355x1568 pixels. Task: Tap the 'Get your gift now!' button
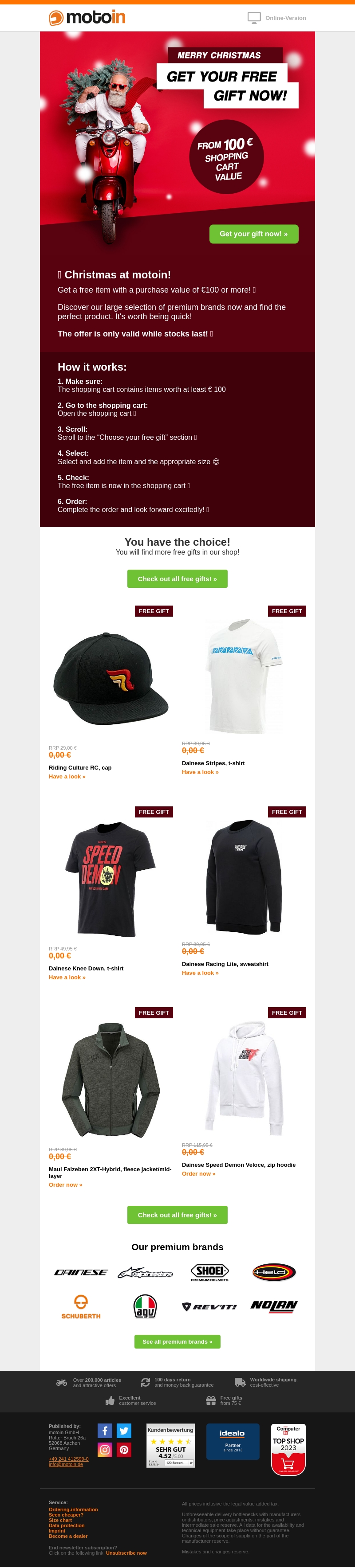click(253, 234)
